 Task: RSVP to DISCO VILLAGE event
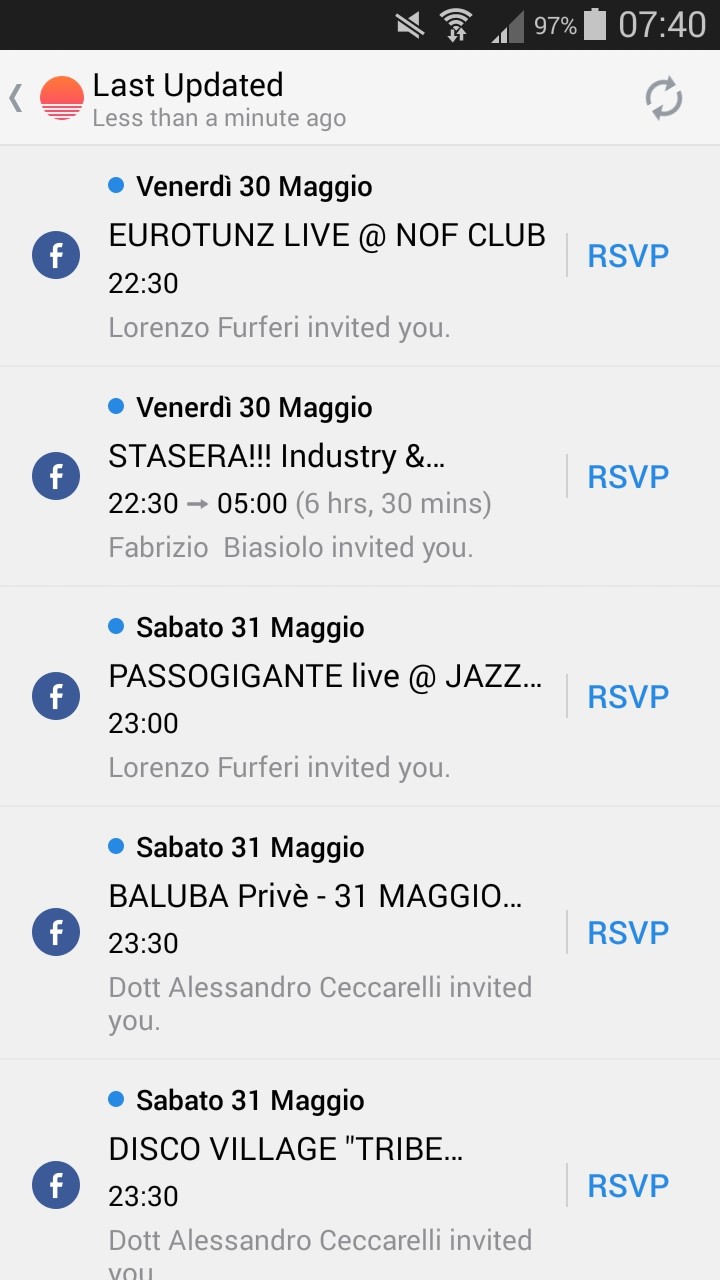tap(628, 1186)
